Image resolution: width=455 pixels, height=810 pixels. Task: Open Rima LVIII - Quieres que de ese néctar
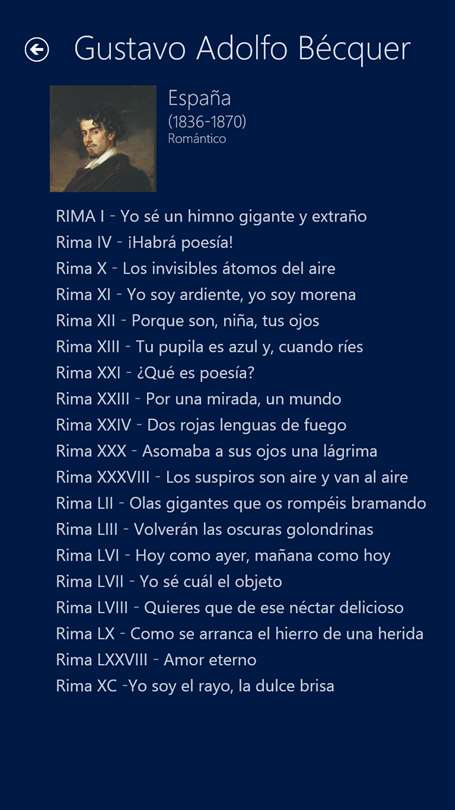point(230,608)
